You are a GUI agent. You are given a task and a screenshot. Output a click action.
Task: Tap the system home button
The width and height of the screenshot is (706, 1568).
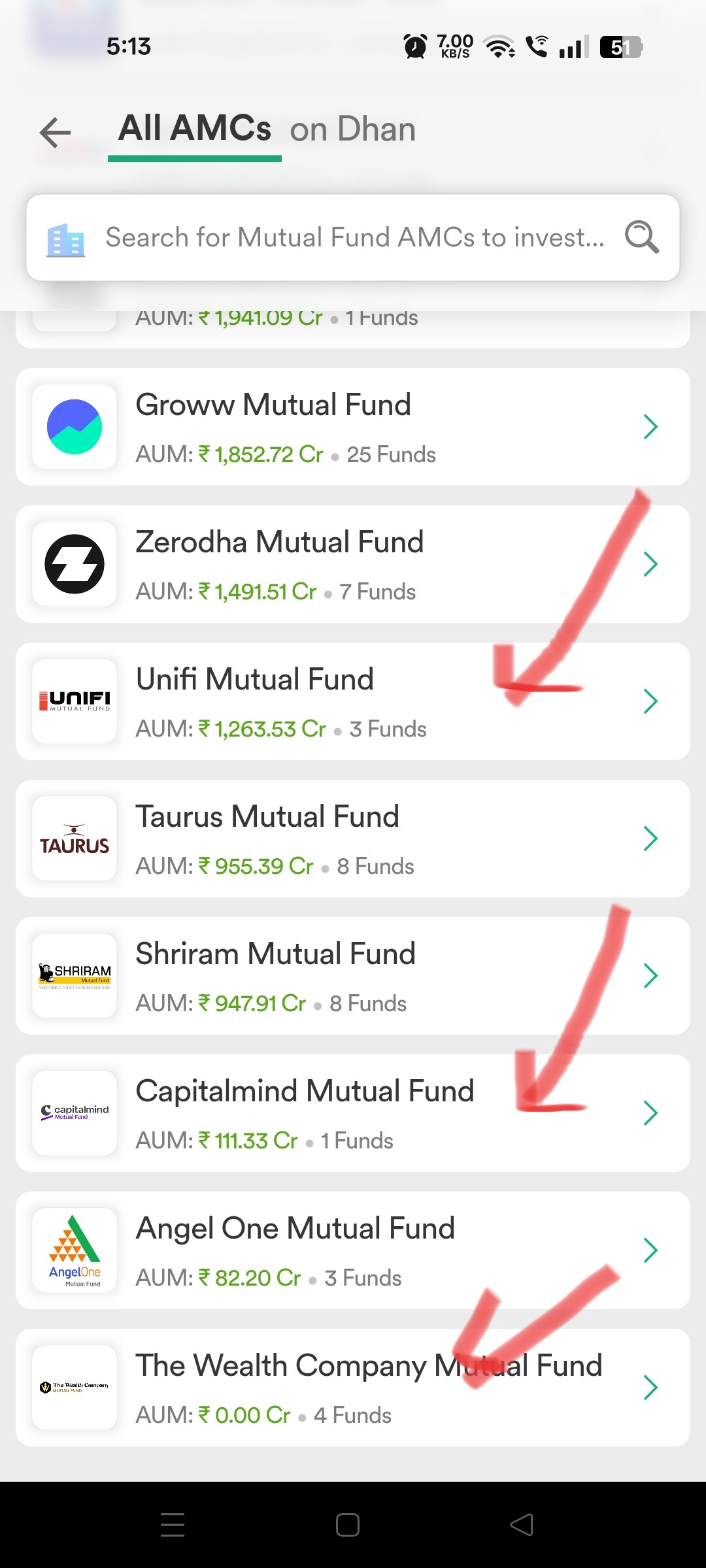(x=347, y=1525)
